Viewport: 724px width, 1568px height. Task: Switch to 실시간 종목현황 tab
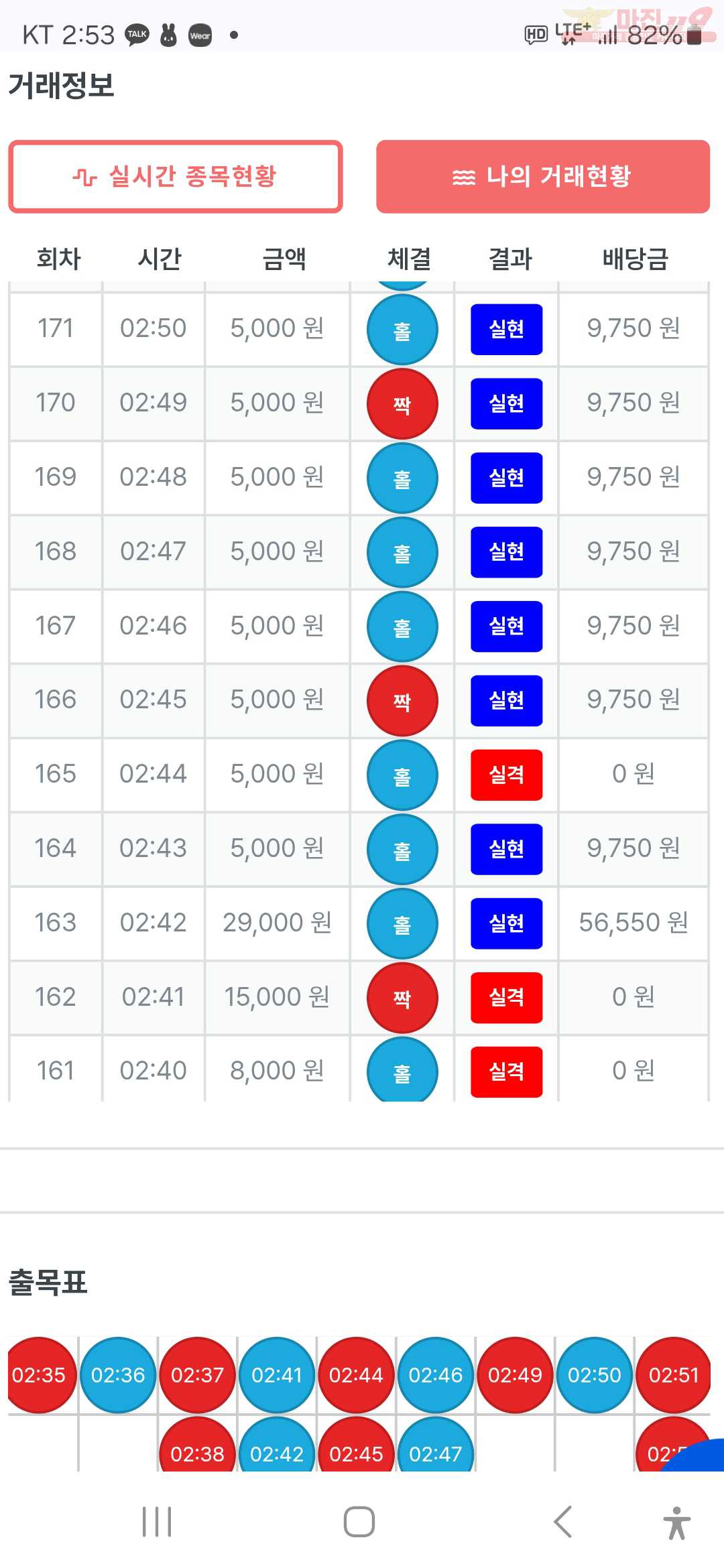(176, 177)
